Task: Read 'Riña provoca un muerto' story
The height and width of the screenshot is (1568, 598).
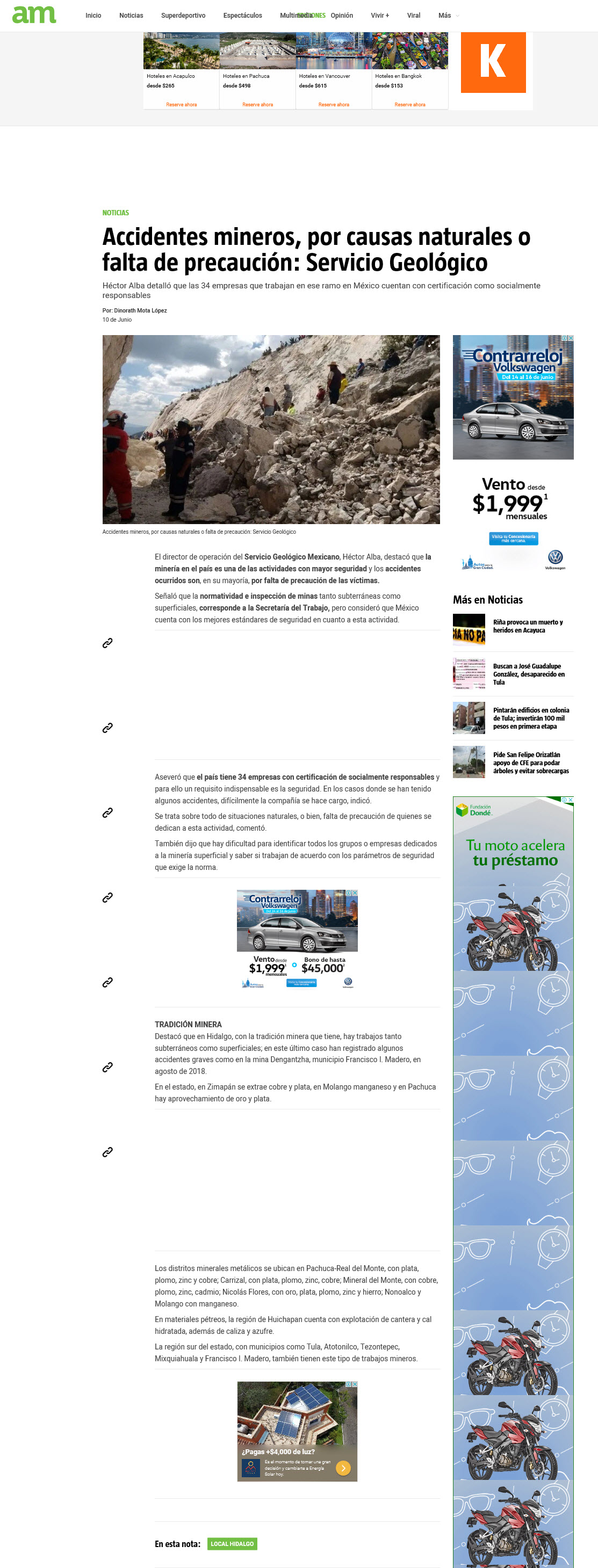Action: click(x=528, y=626)
